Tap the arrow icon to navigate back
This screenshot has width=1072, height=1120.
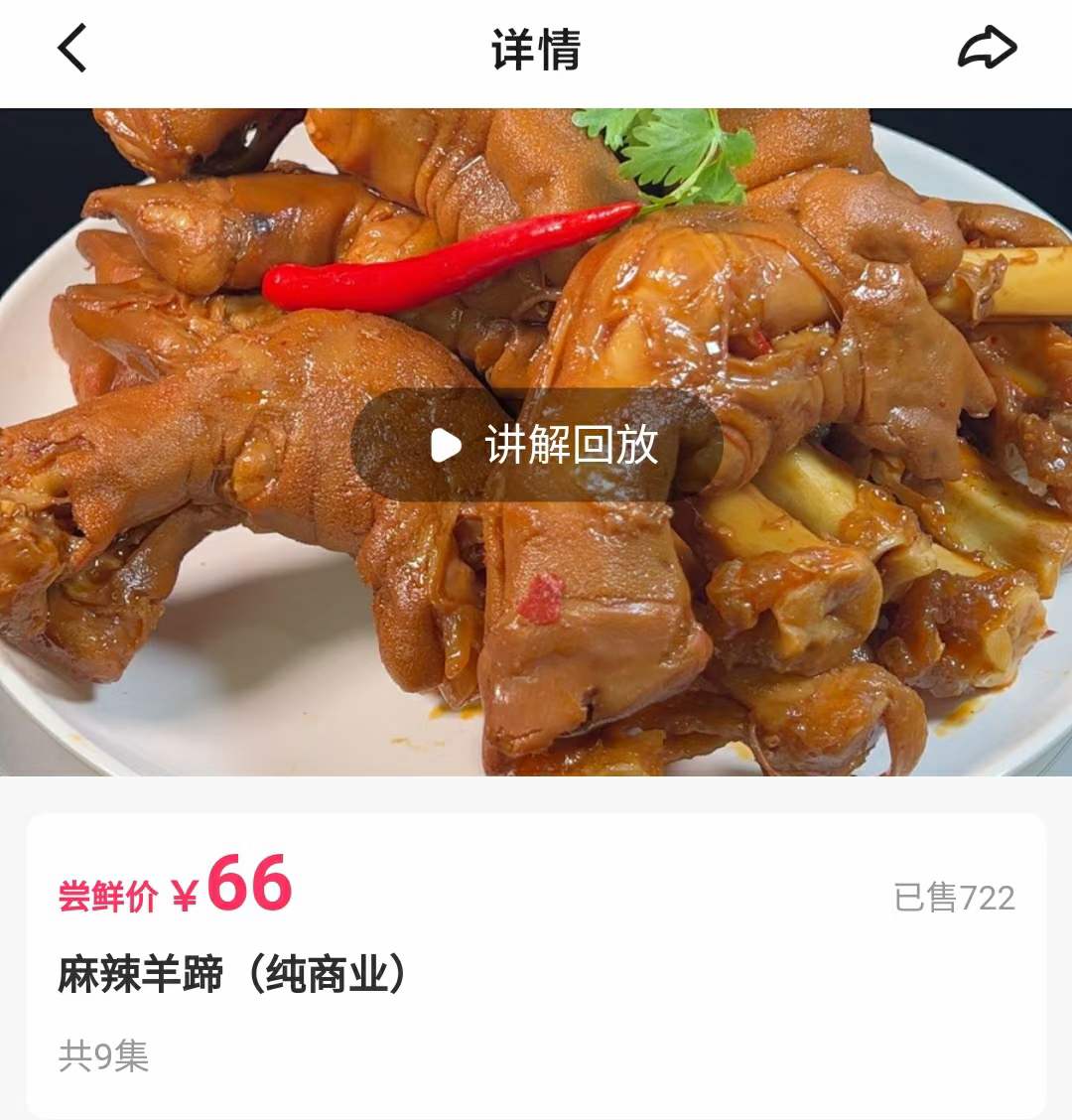[69, 48]
